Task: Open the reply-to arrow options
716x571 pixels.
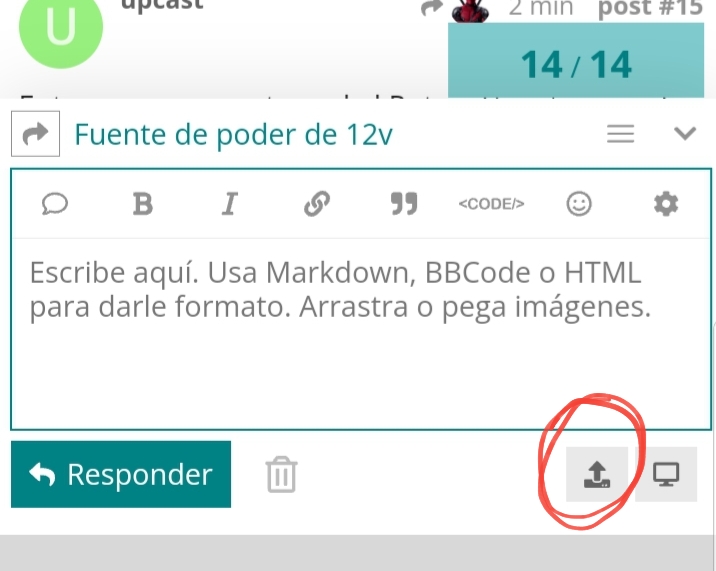Action: pos(35,134)
